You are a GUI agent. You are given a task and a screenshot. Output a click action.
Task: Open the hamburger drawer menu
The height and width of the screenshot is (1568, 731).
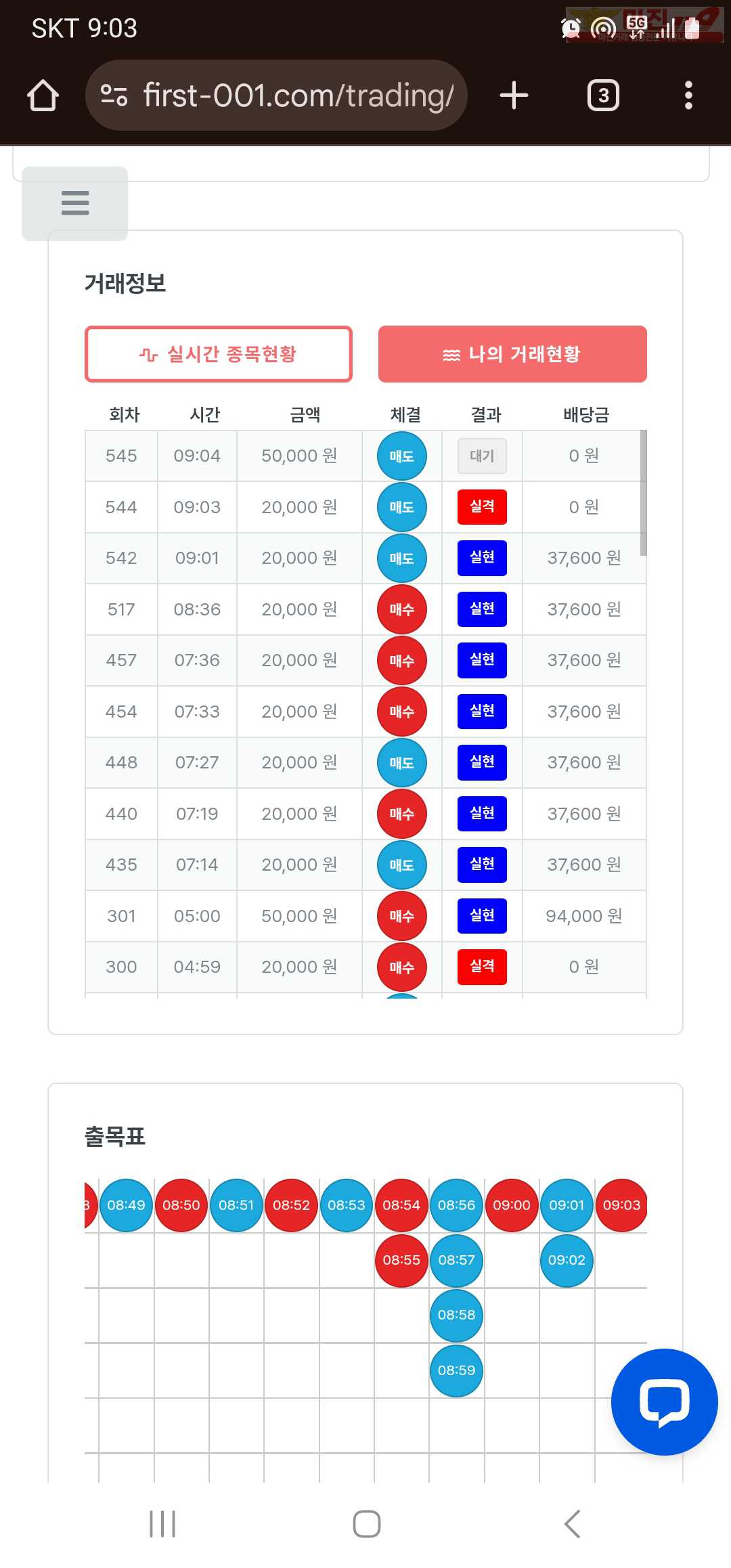coord(74,203)
